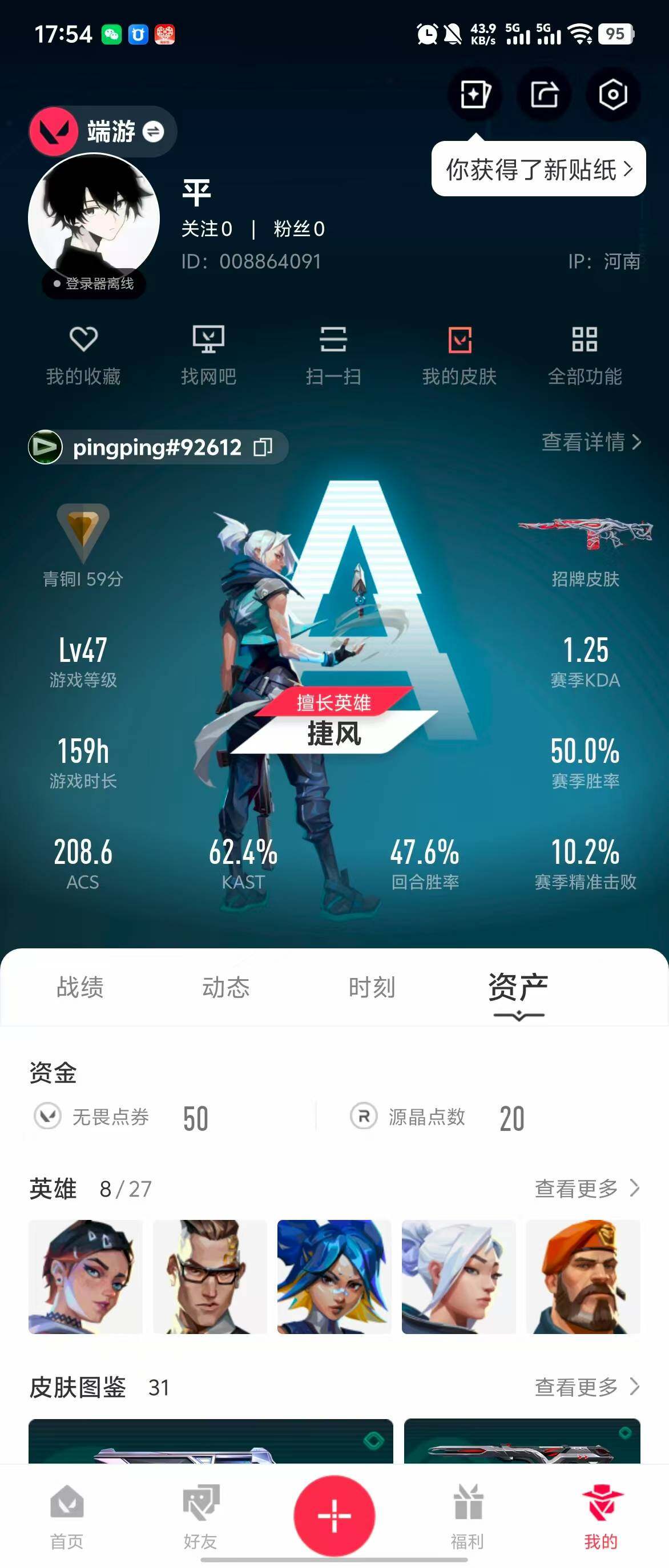
Task: Switch to the 时刻 tab
Action: pyautogui.click(x=372, y=987)
